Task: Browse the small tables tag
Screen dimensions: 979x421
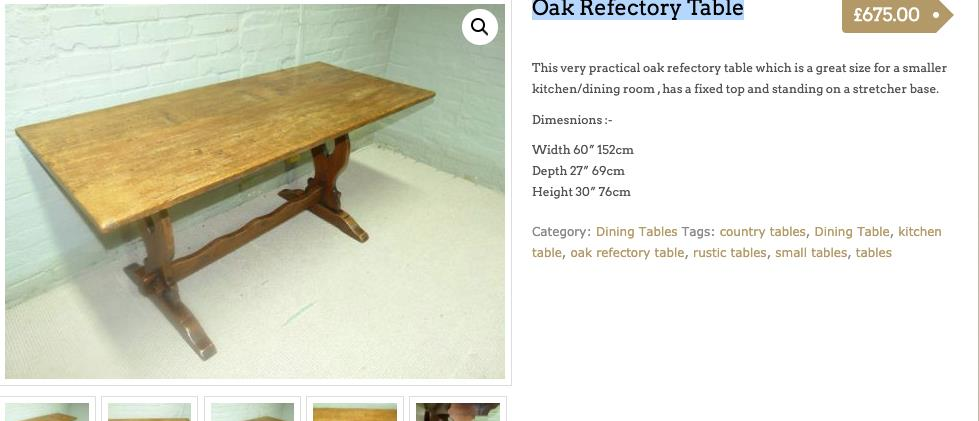Action: pos(811,253)
